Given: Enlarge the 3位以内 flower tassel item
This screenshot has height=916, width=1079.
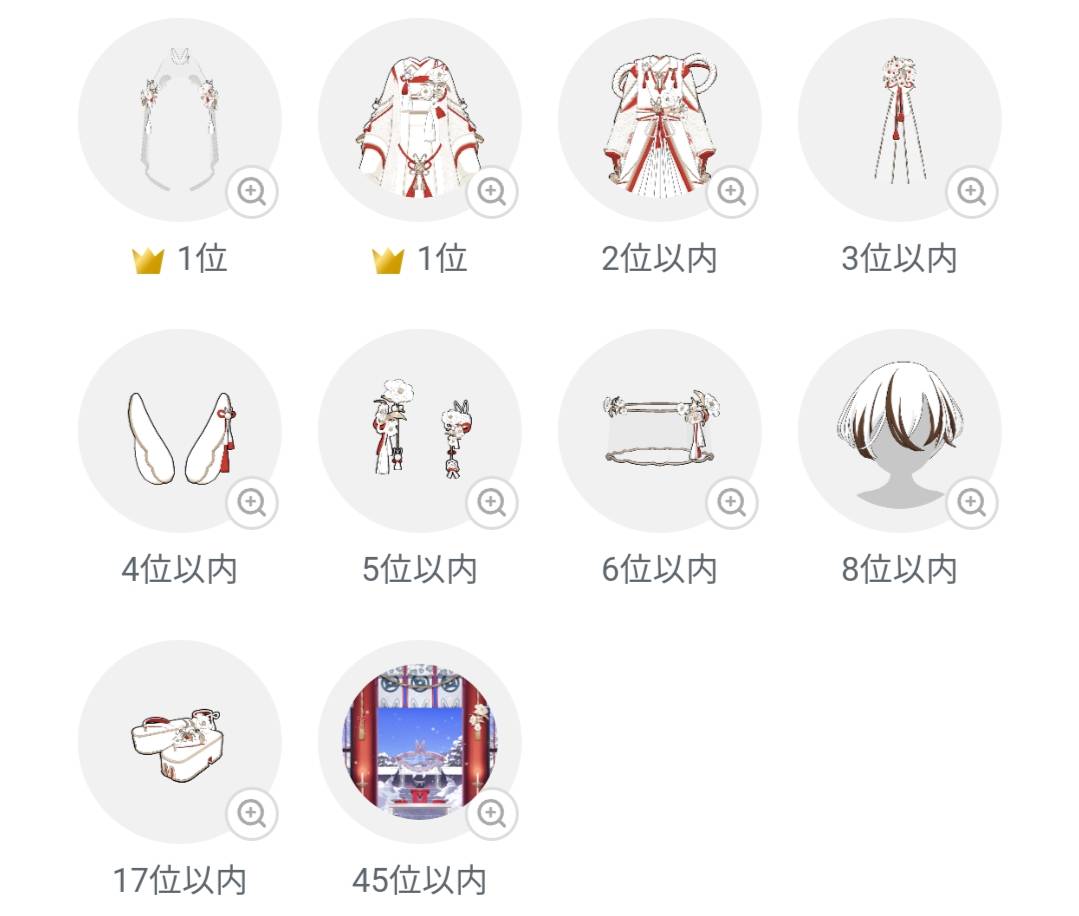Looking at the screenshot, I should 972,191.
